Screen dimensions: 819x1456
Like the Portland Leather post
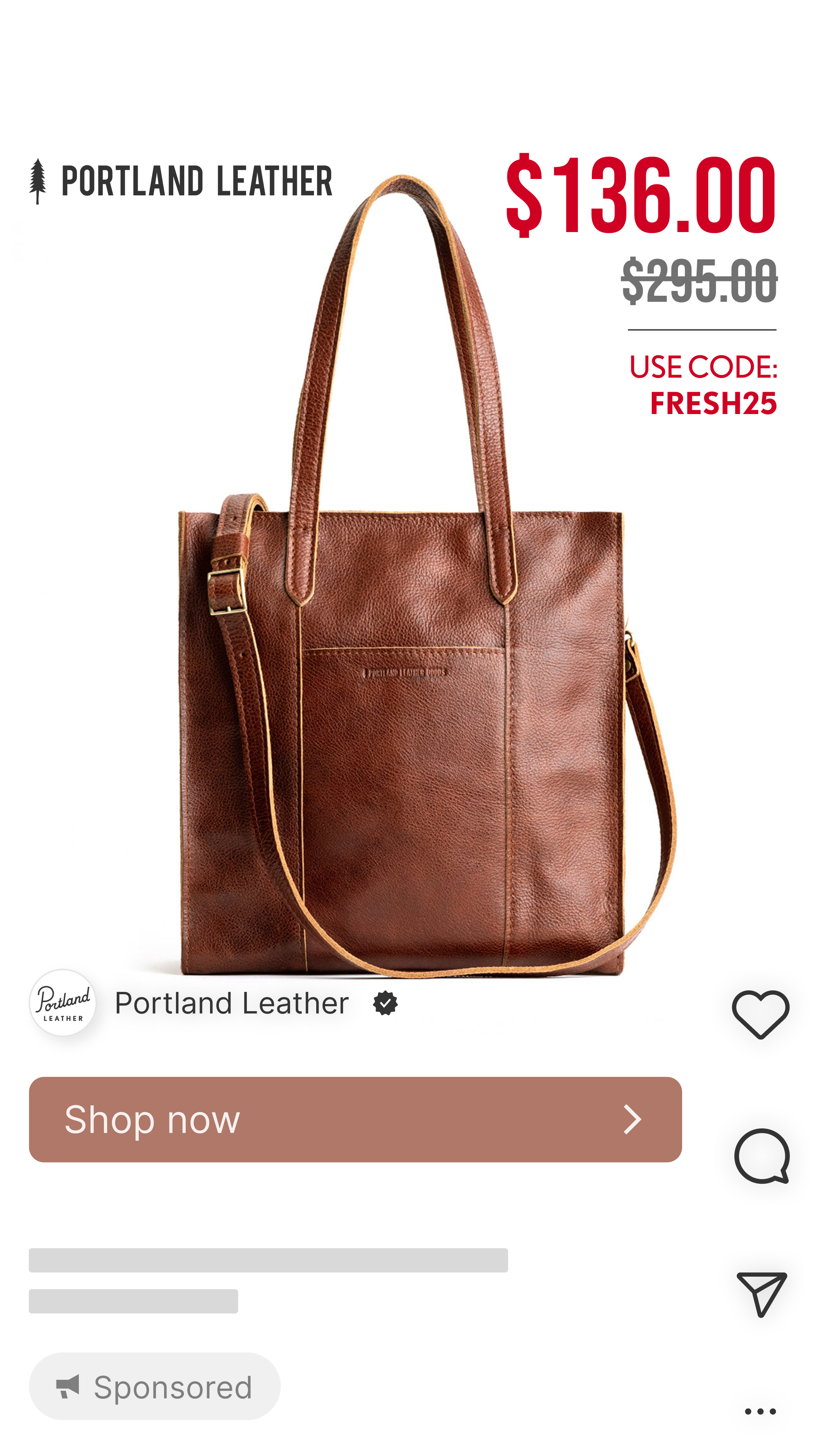(760, 1015)
